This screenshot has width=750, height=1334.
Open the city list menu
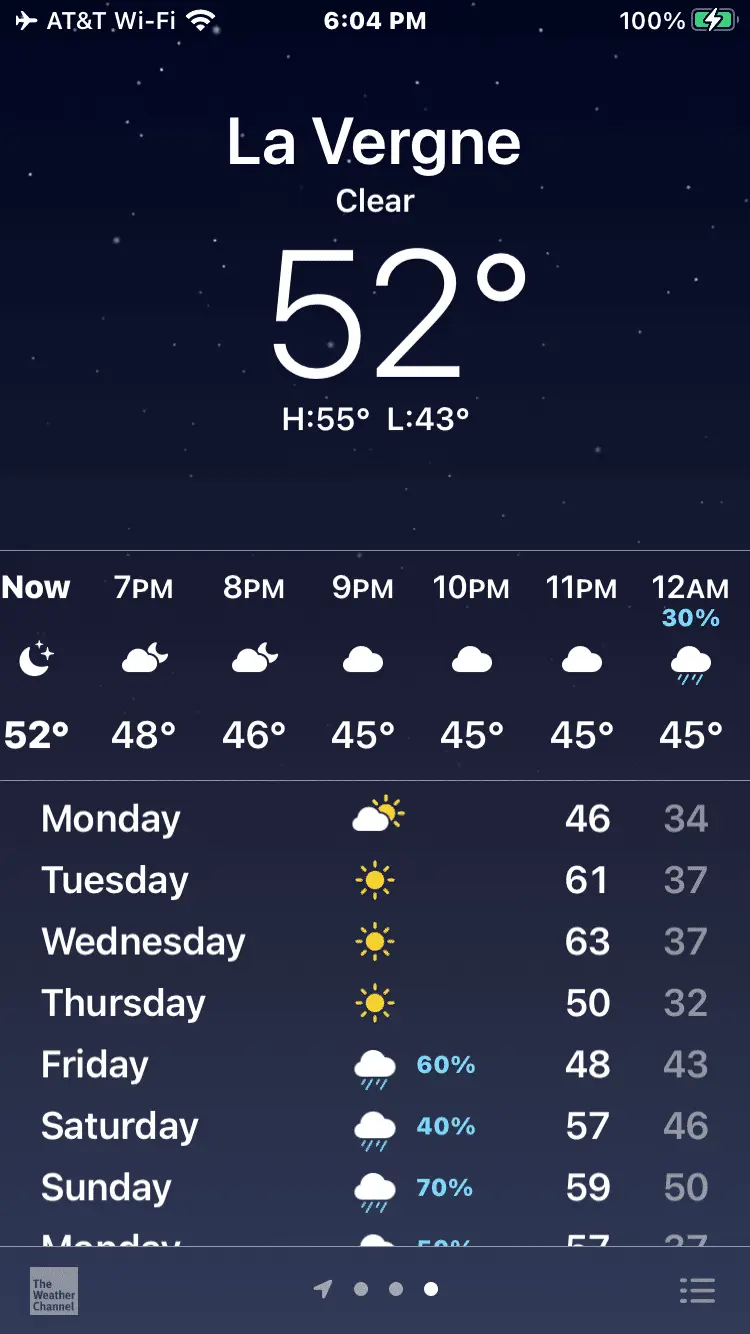pyautogui.click(x=697, y=1290)
